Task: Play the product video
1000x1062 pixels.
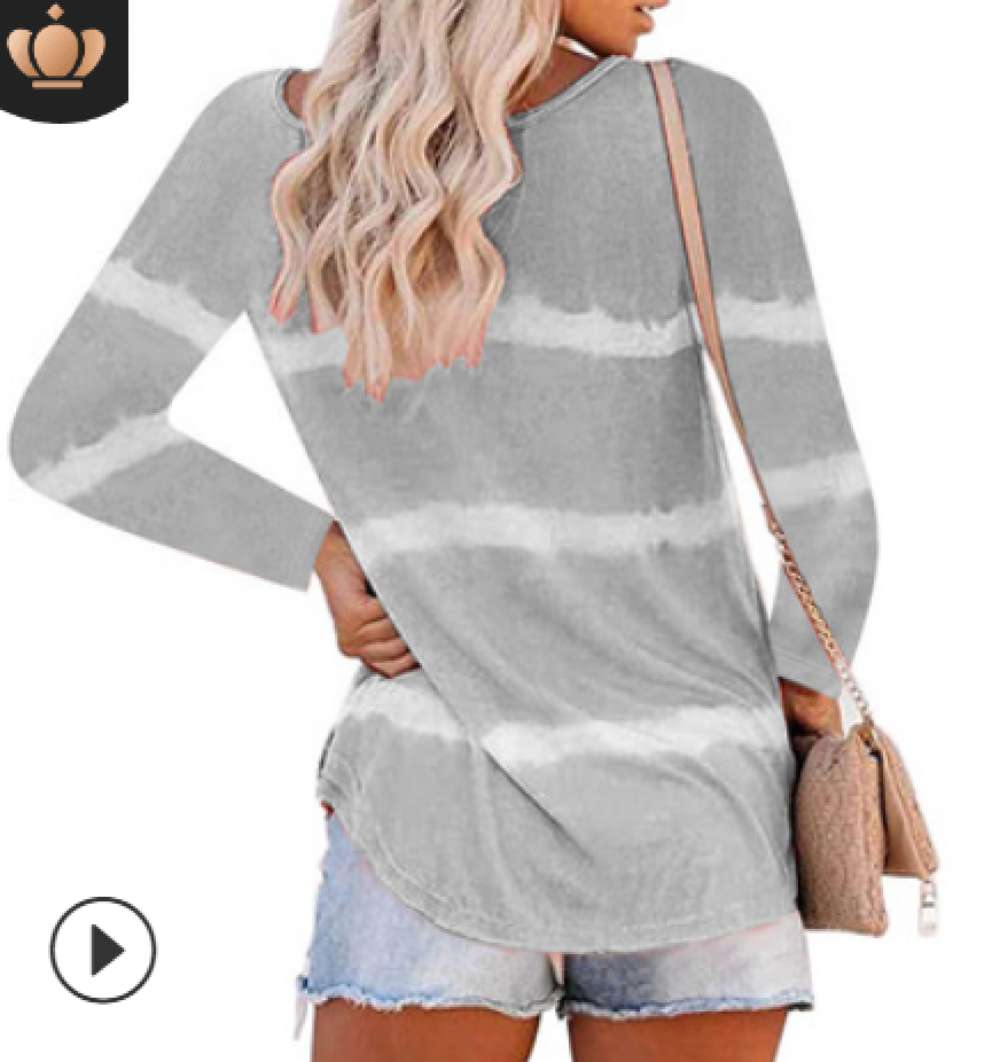Action: click(x=103, y=949)
